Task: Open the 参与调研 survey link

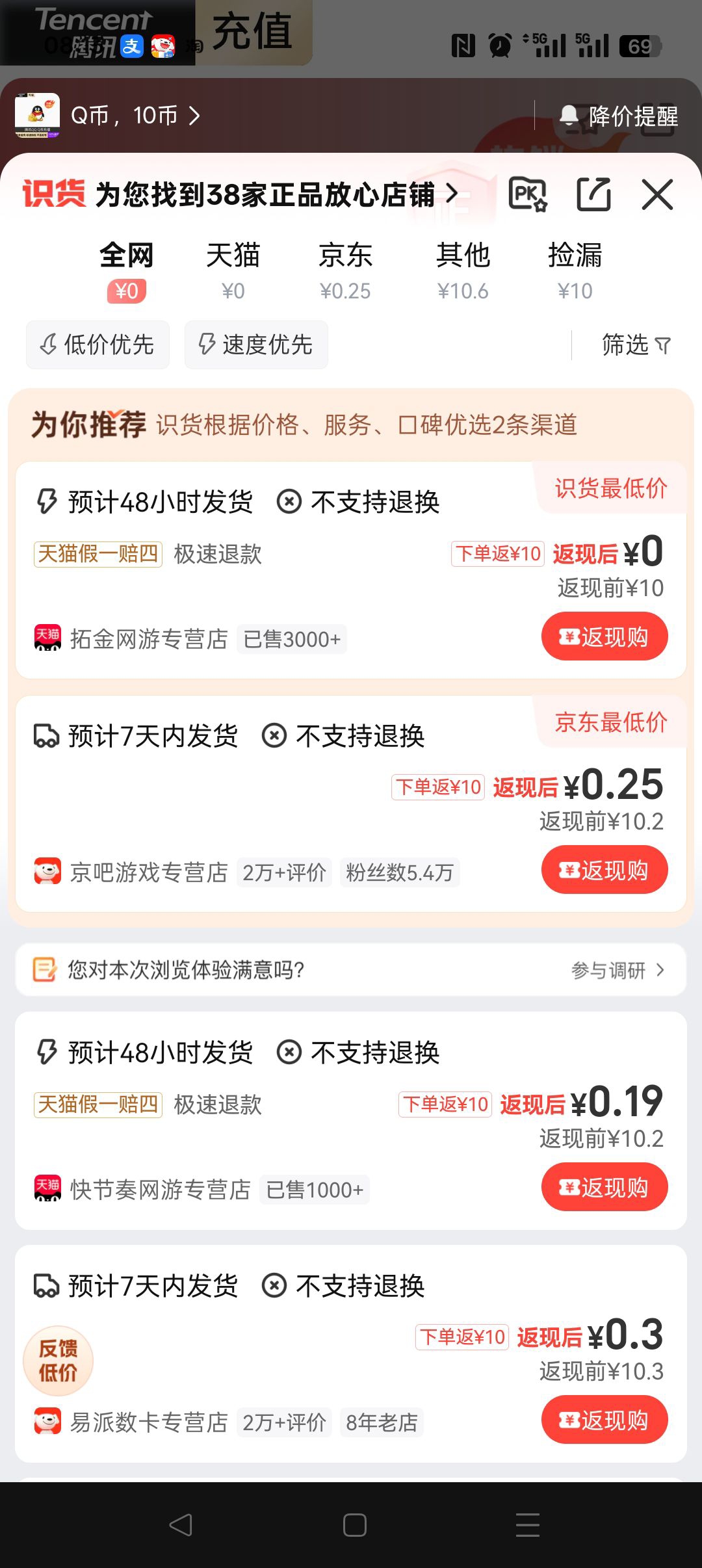Action: tap(617, 970)
